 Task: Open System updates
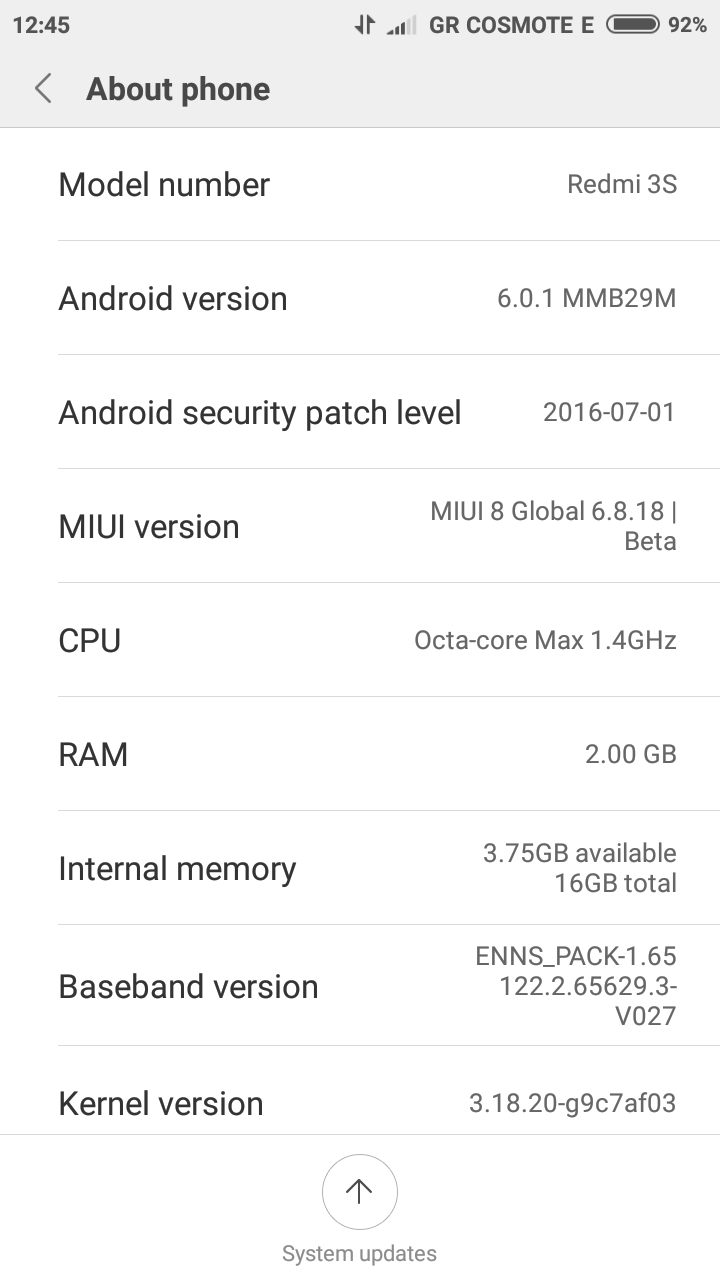coord(359,1192)
